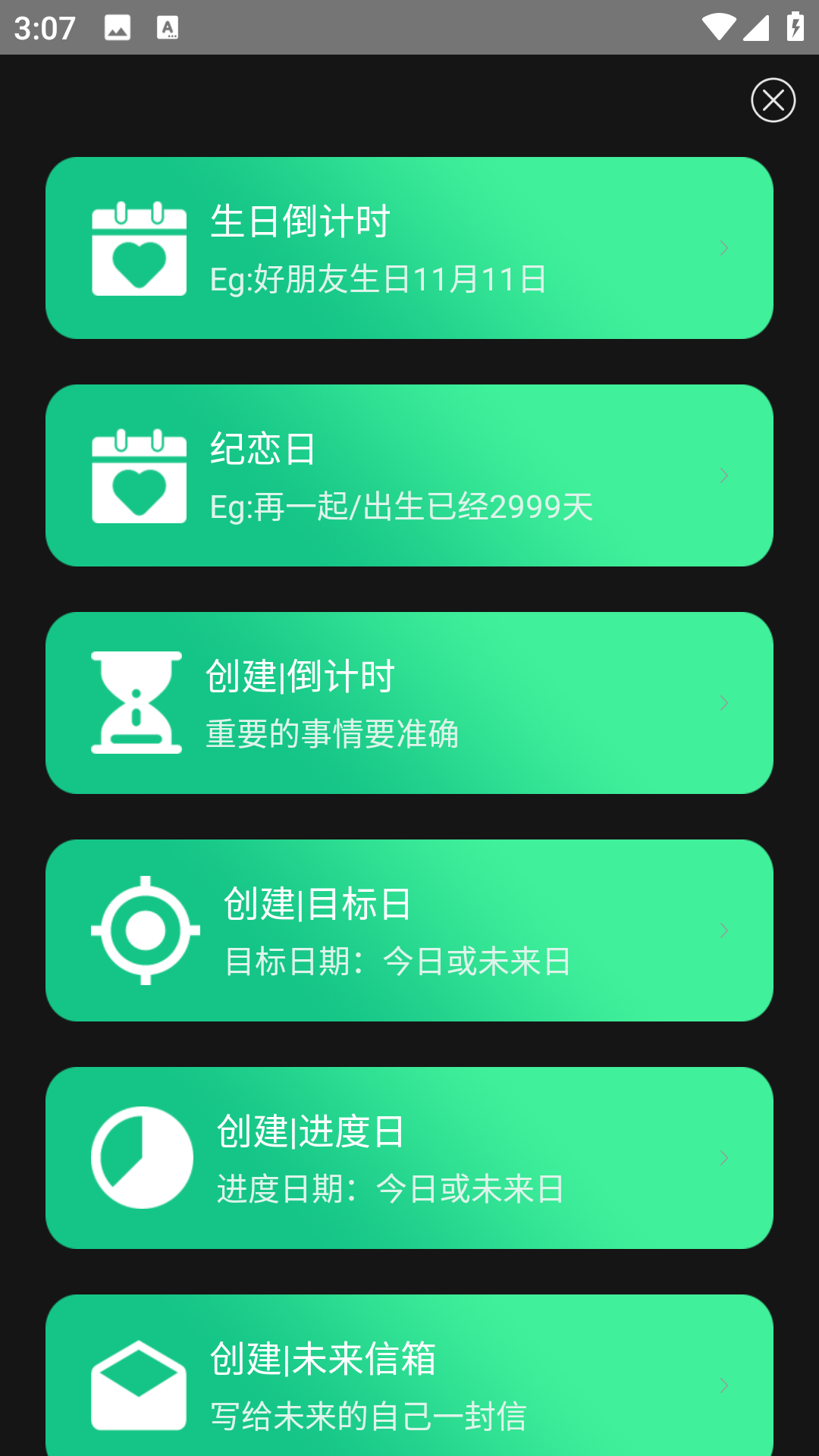Tap the Wi-Fi indicator in the status bar

click(720, 27)
